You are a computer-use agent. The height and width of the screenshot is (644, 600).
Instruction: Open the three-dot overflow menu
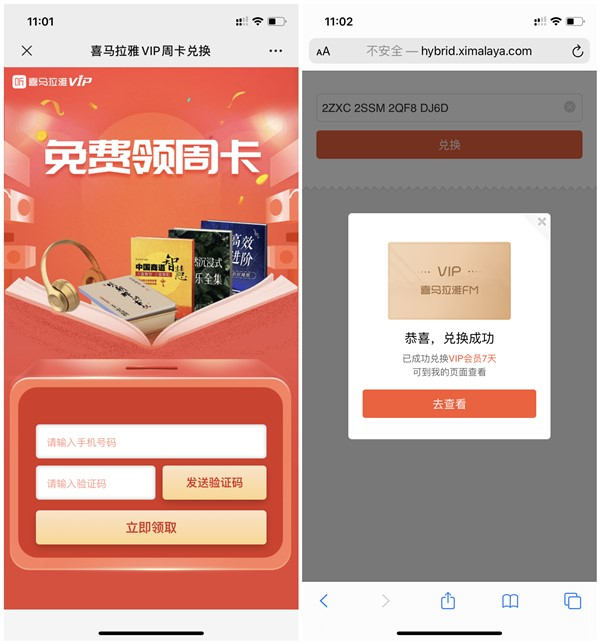point(276,51)
